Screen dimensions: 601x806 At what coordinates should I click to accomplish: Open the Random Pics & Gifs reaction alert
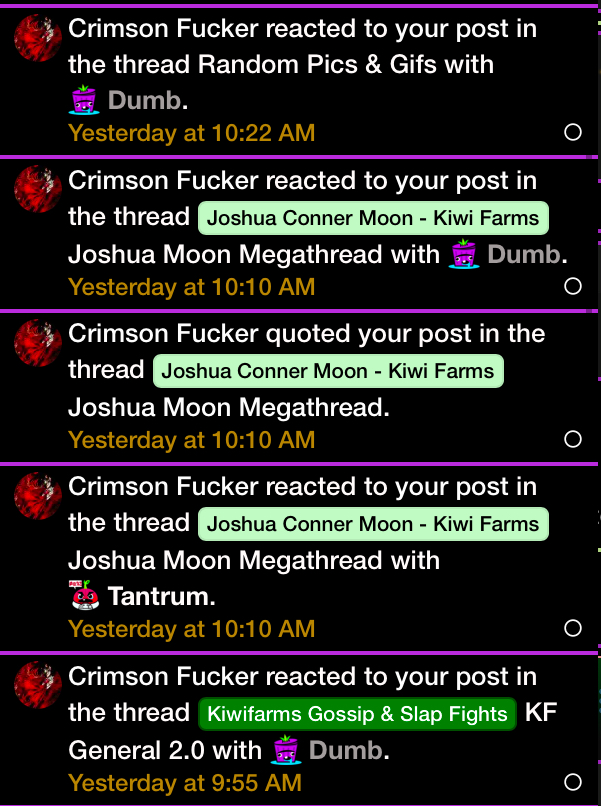300,64
